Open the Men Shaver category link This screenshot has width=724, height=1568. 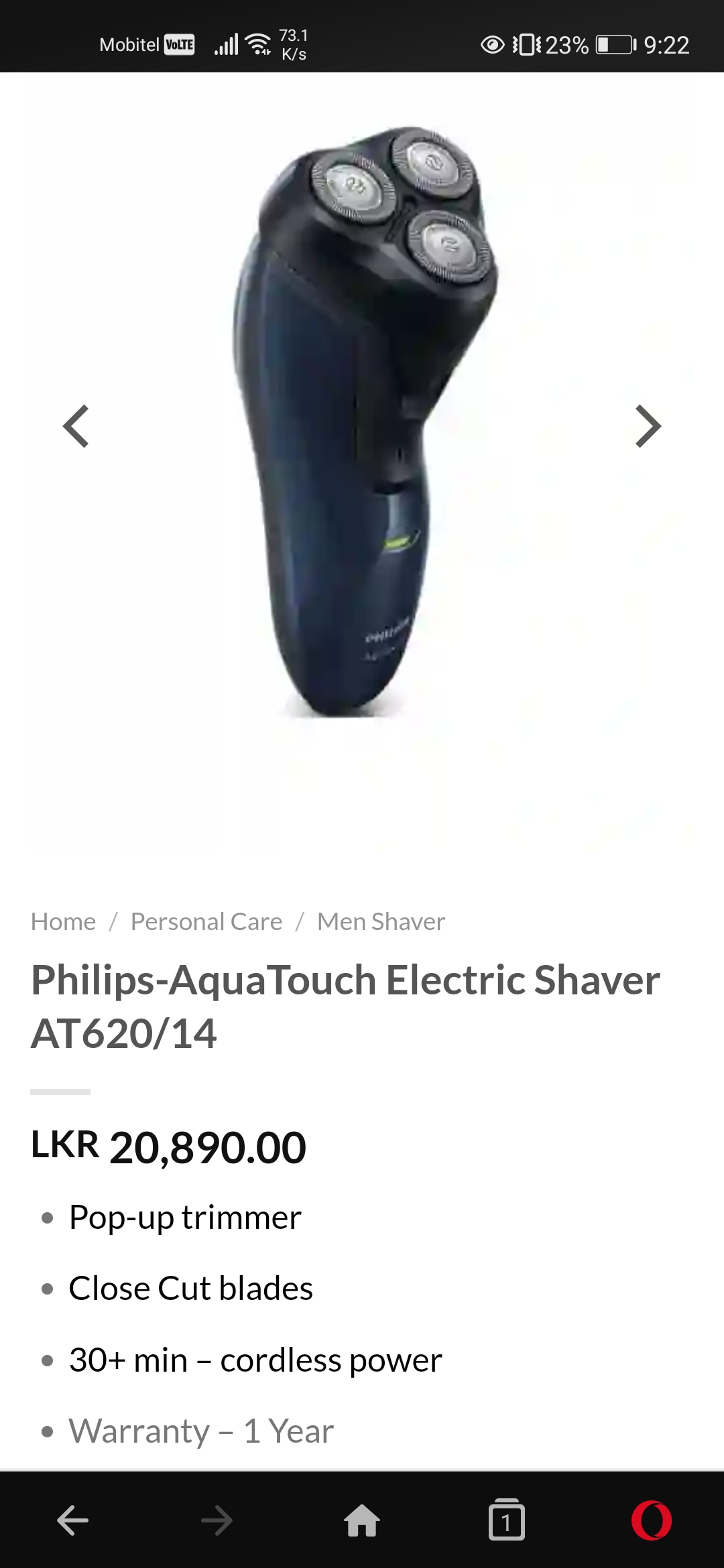point(381,921)
